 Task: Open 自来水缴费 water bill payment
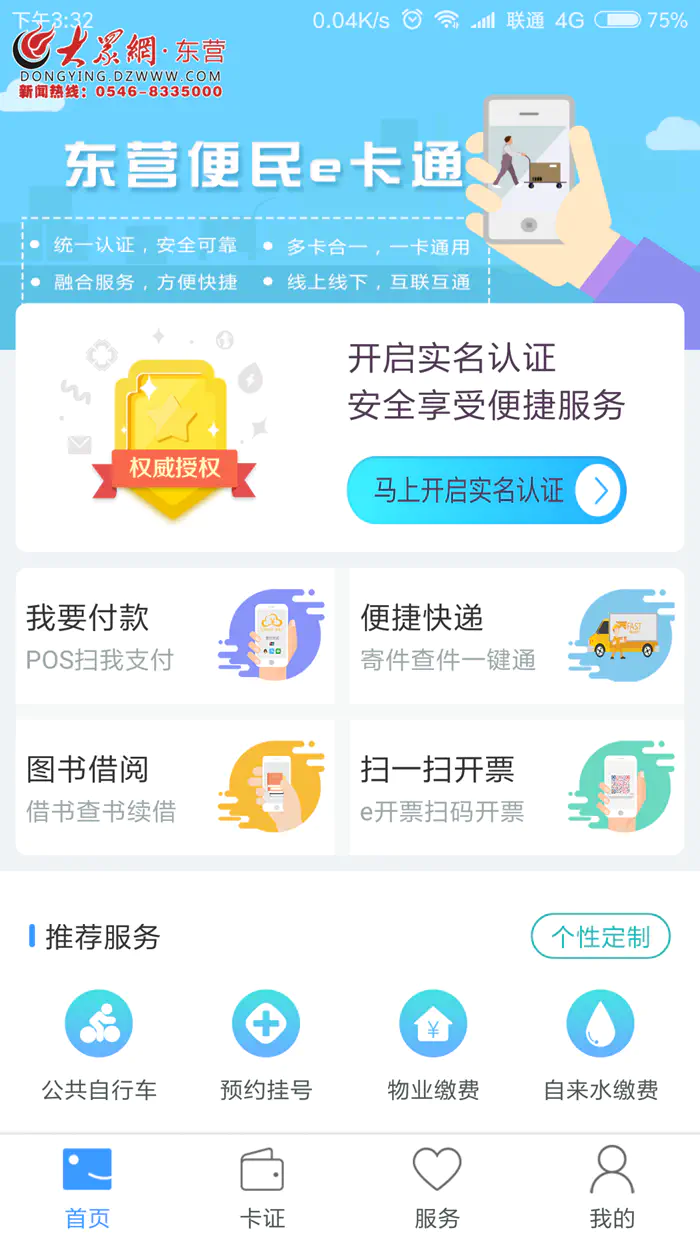601,1045
